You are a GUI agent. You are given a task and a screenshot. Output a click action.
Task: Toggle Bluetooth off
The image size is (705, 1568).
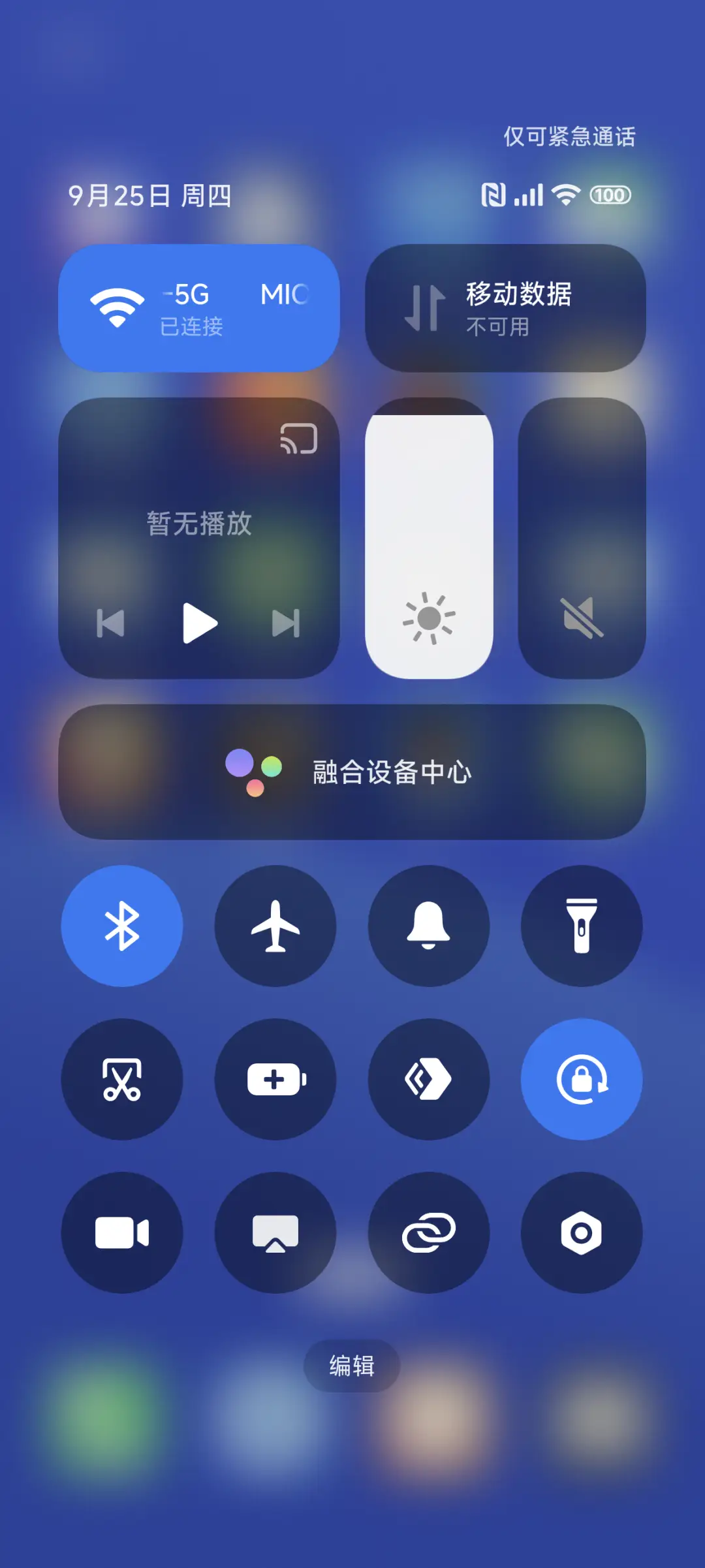point(123,927)
